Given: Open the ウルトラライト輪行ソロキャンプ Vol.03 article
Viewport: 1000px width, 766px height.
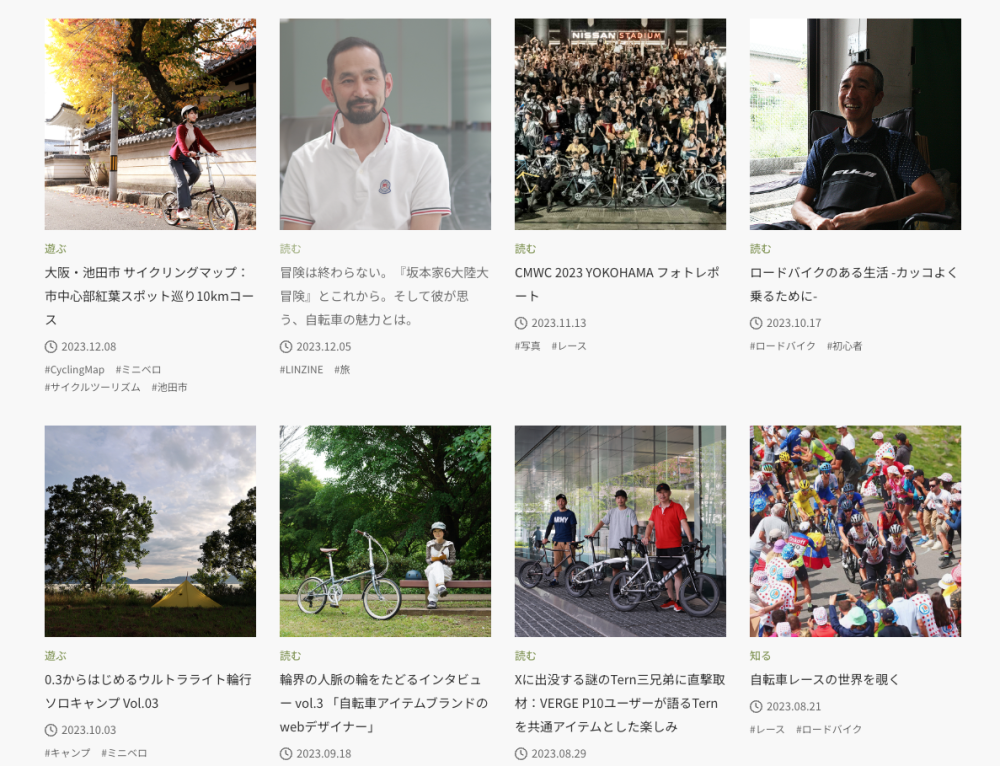Looking at the screenshot, I should [147, 690].
